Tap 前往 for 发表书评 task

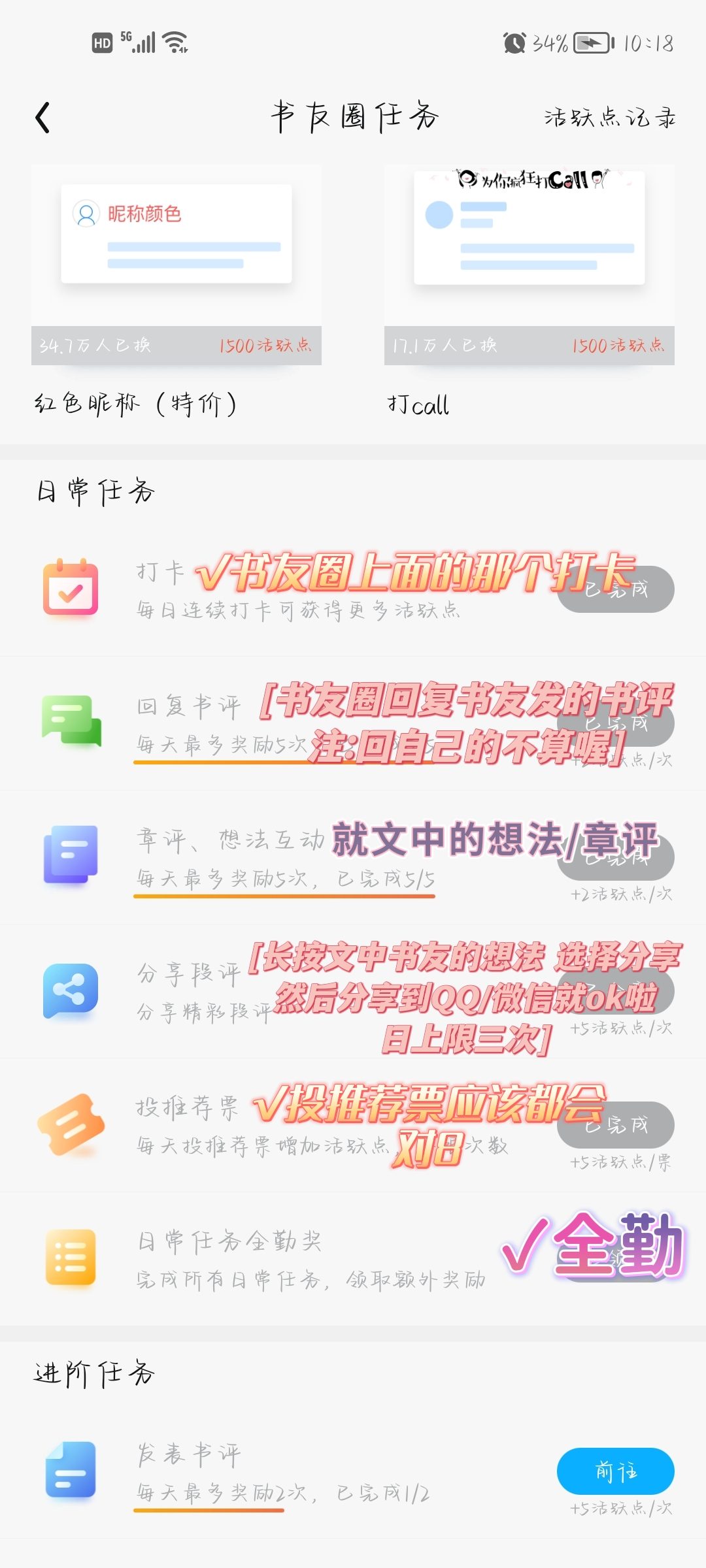[x=615, y=1471]
